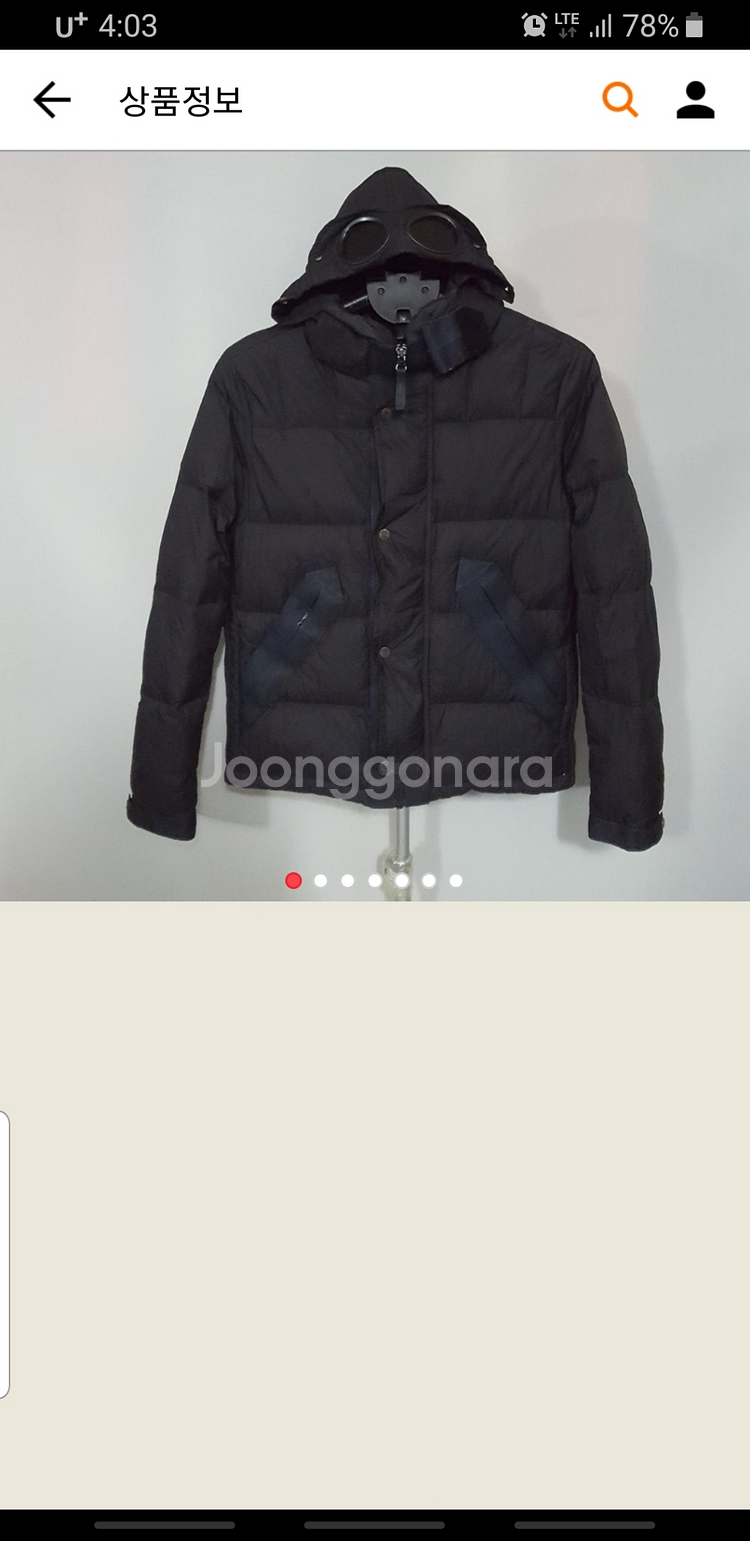Viewport: 750px width, 1541px height.
Task: Open the black padded jacket product photo
Action: point(375,526)
